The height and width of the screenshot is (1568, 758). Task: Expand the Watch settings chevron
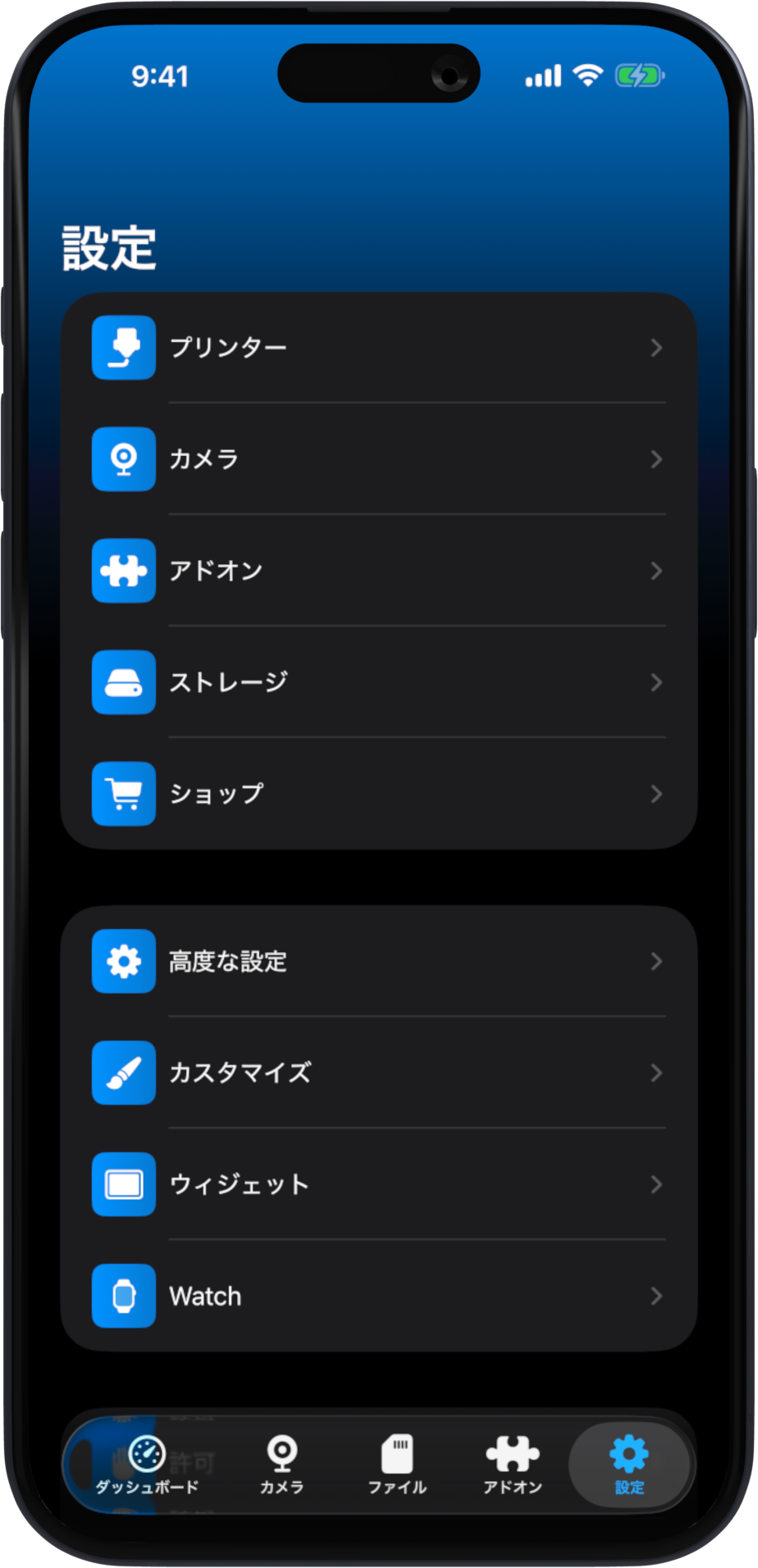656,1296
